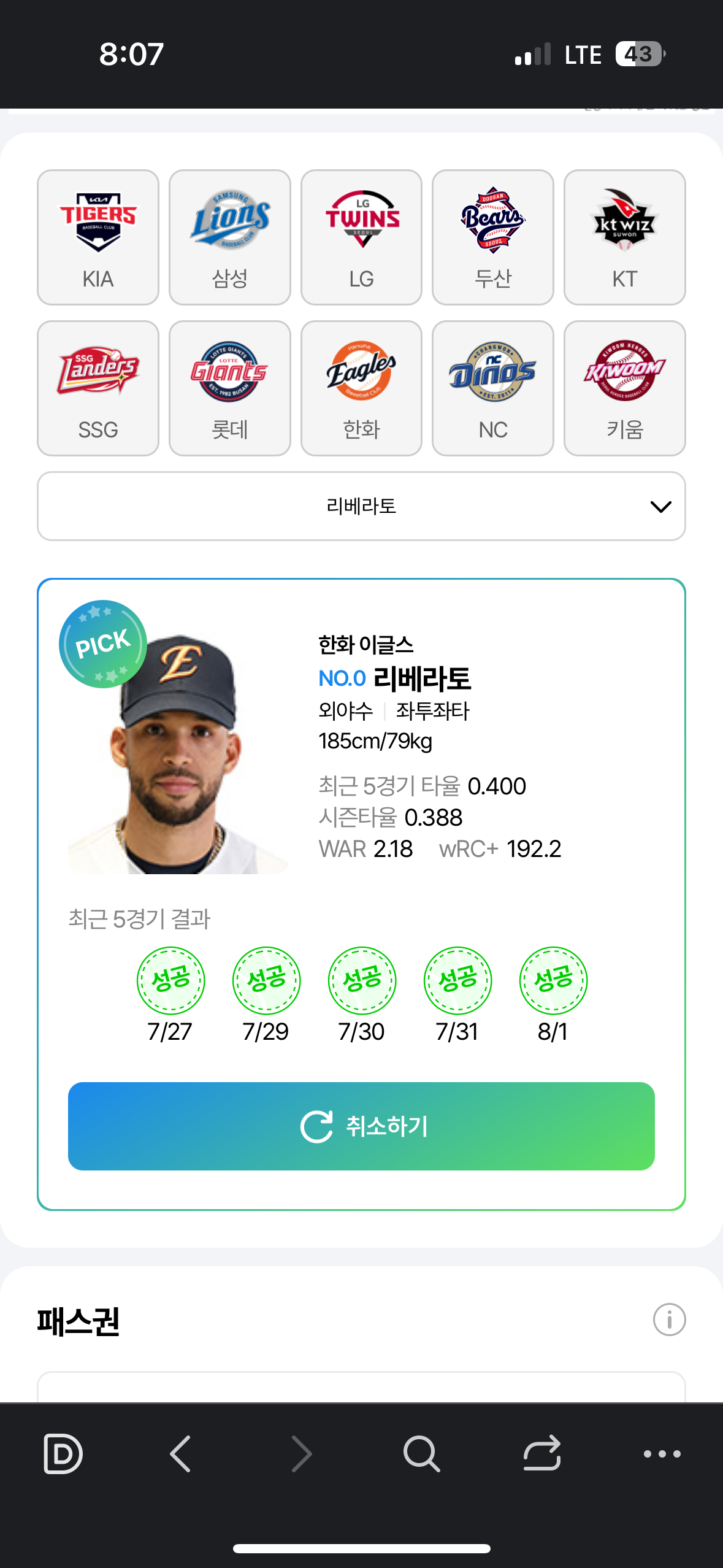Select the KT Wiz team
Image resolution: width=723 pixels, height=1568 pixels.
625,237
